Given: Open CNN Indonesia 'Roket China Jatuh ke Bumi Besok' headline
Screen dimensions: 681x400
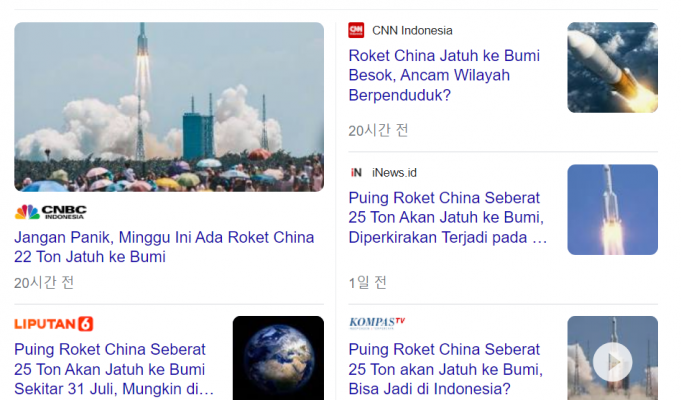Looking at the screenshot, I should [429, 75].
